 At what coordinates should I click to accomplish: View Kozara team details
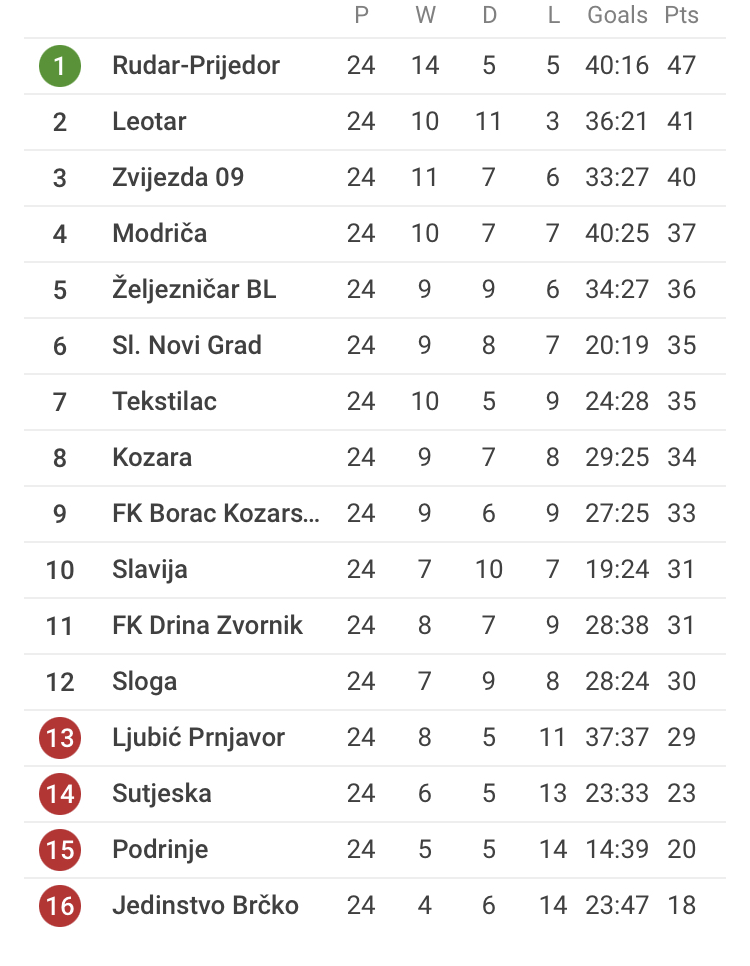152,458
